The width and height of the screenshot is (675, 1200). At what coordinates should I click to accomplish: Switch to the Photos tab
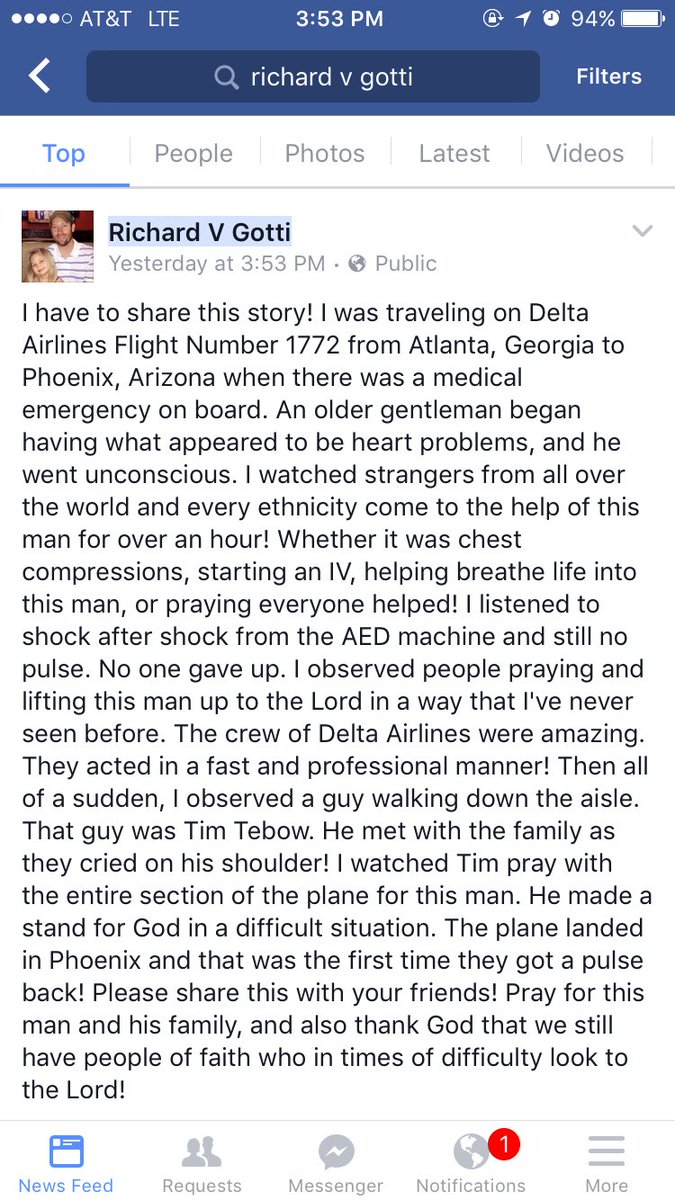point(325,153)
